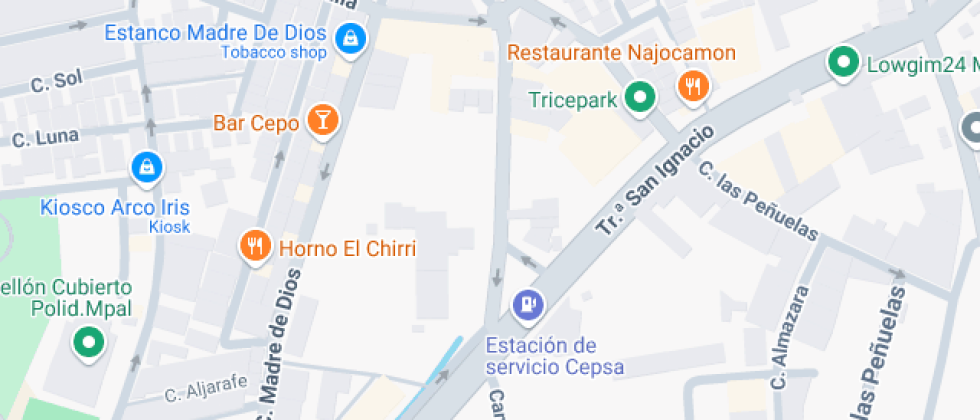Image resolution: width=980 pixels, height=420 pixels.
Task: Tap the Lowgim24 pin
Action: (x=844, y=63)
